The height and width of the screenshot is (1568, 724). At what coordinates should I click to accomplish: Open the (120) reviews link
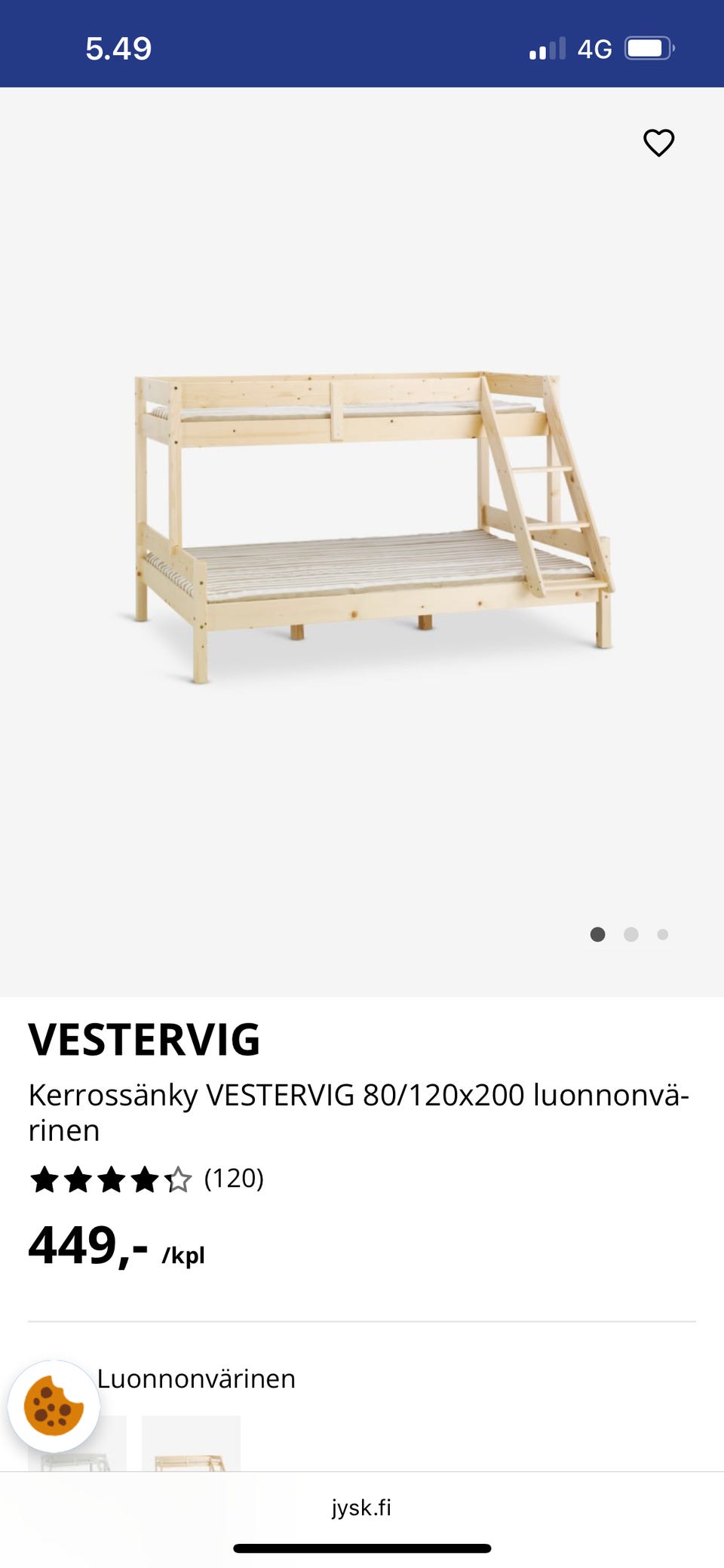coord(234,1179)
